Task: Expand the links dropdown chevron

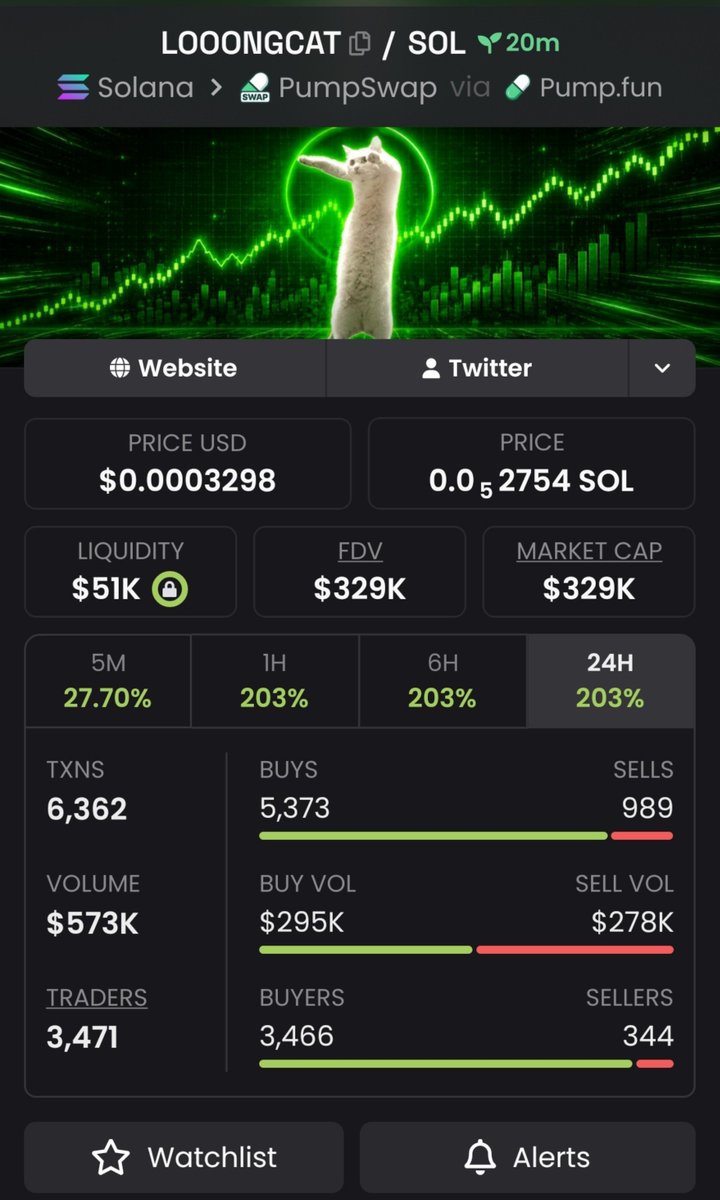Action: (662, 368)
